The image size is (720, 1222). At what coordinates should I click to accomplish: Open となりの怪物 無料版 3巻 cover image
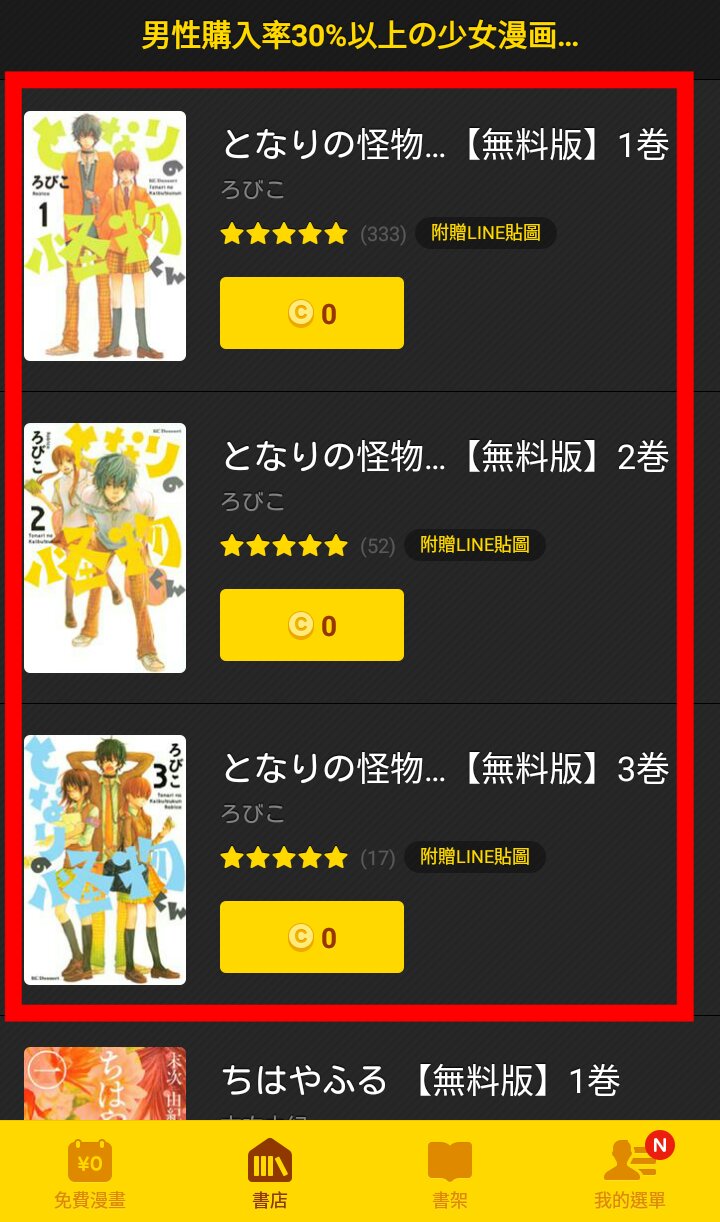(x=105, y=860)
